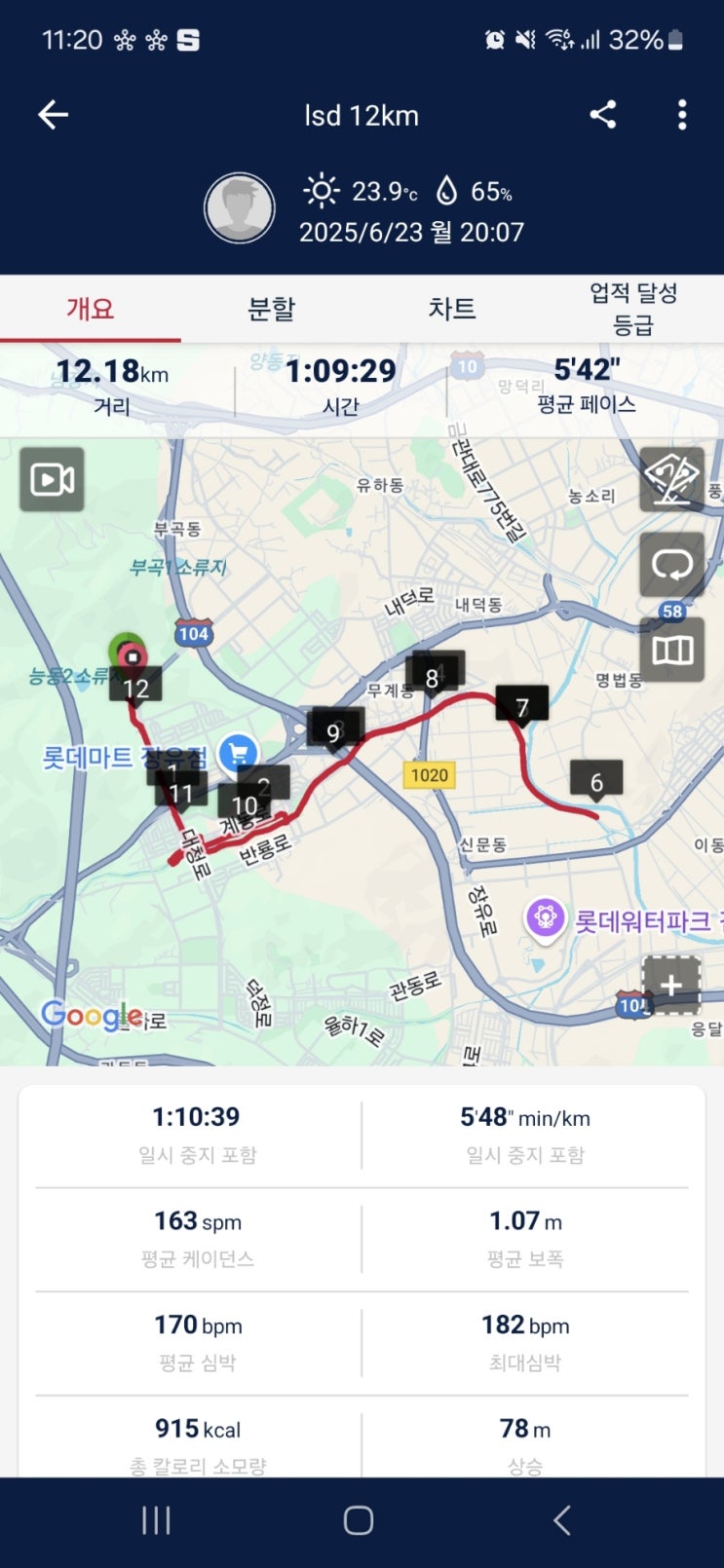The width and height of the screenshot is (724, 1568).
Task: Expand the map with plus button
Action: [671, 986]
